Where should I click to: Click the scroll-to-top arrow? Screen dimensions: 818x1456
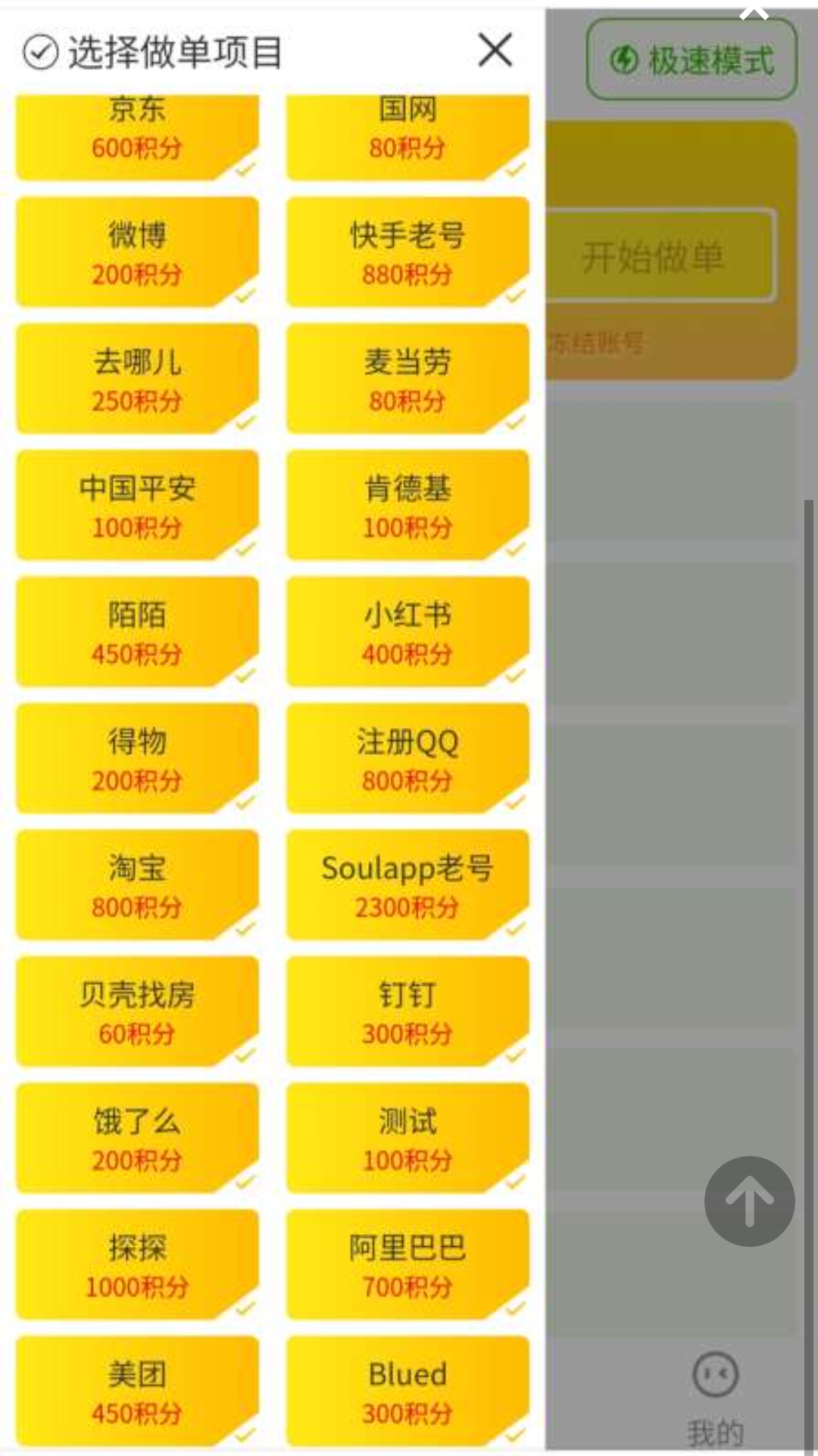pyautogui.click(x=750, y=1202)
